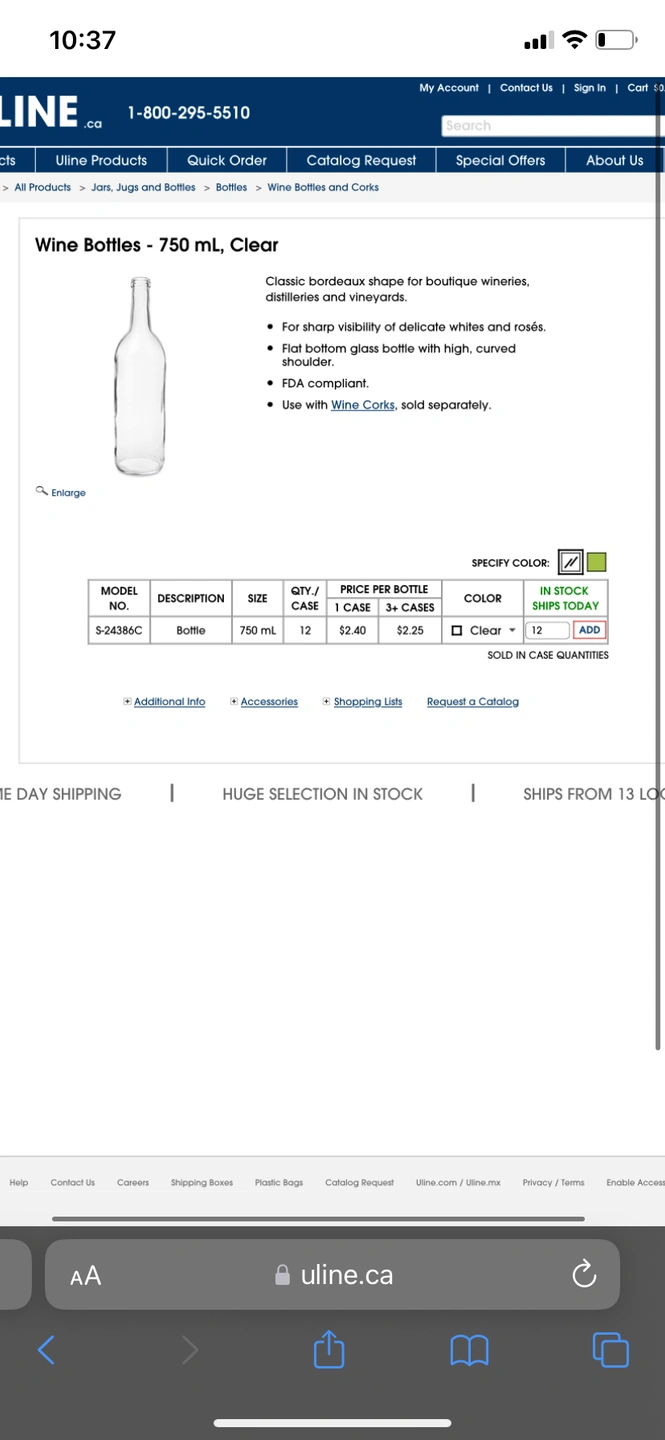Share this page from Safari toolbar
Screen dimensions: 665x1440
pos(329,1351)
